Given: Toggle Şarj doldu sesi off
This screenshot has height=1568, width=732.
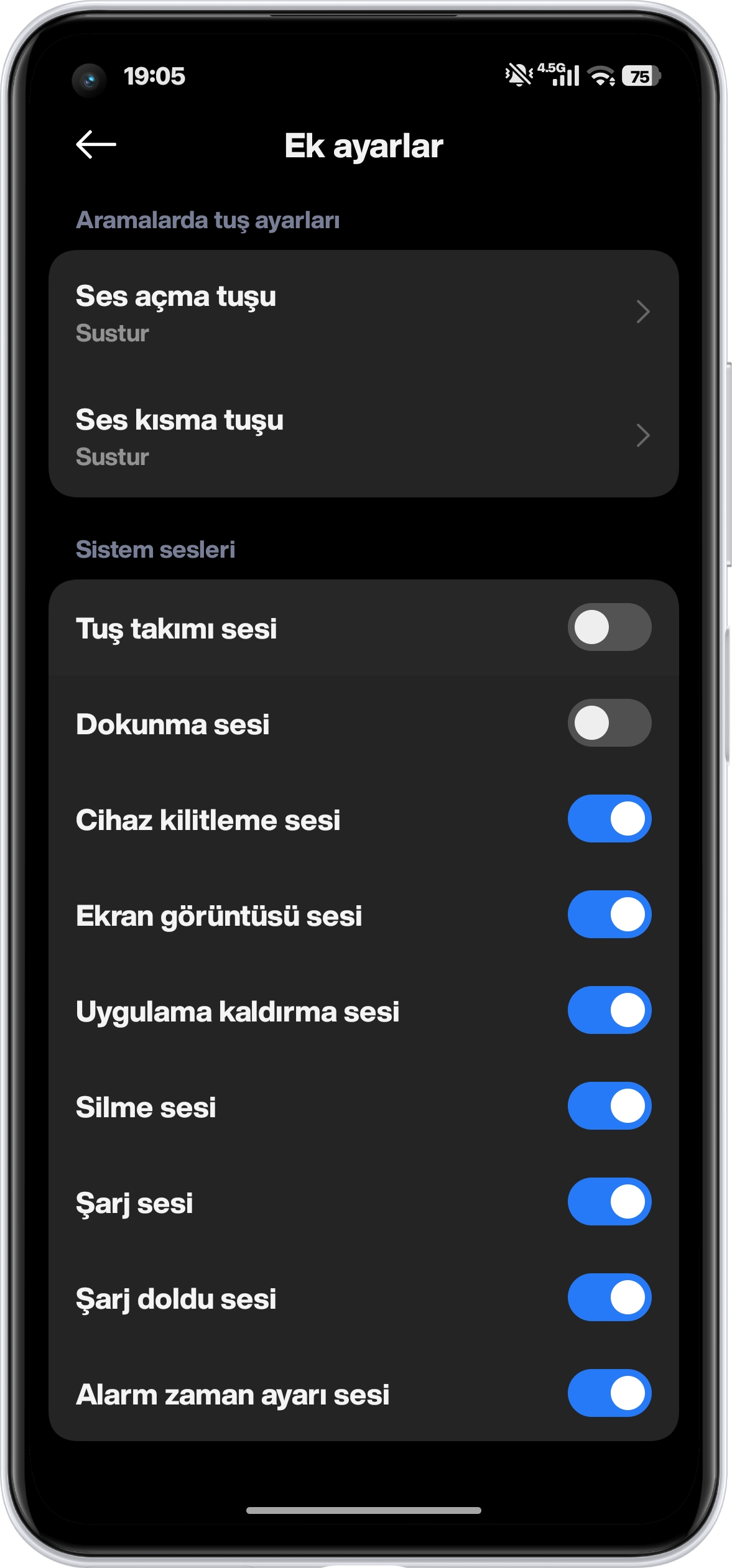Looking at the screenshot, I should coord(609,1298).
